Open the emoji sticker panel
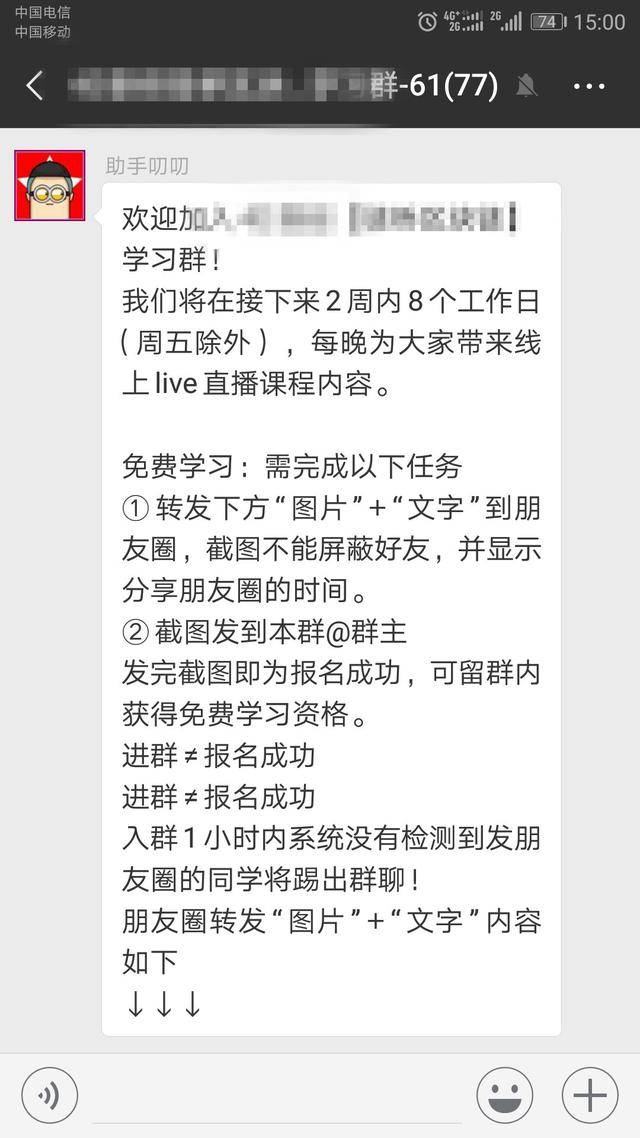 pos(504,1096)
